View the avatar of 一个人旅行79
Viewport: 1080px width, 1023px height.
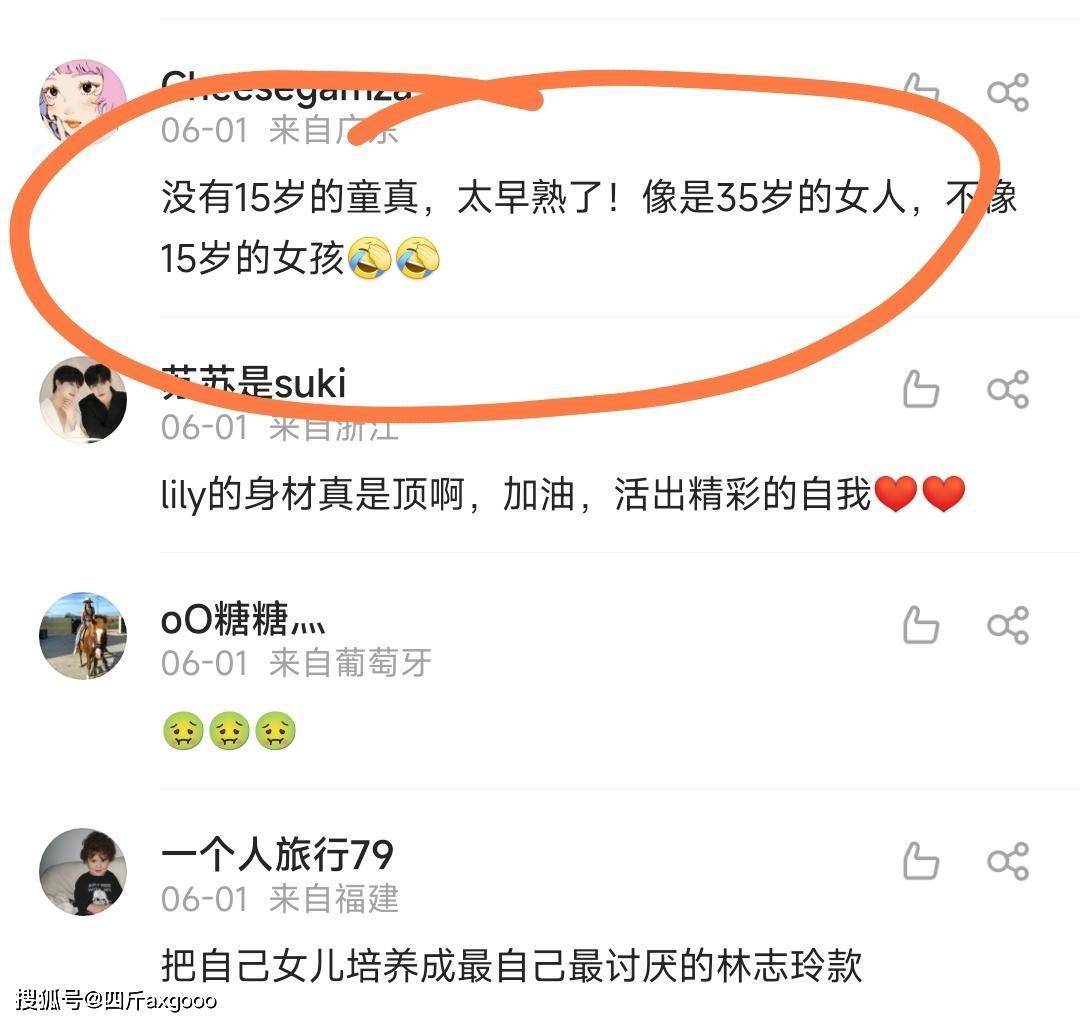click(x=83, y=872)
